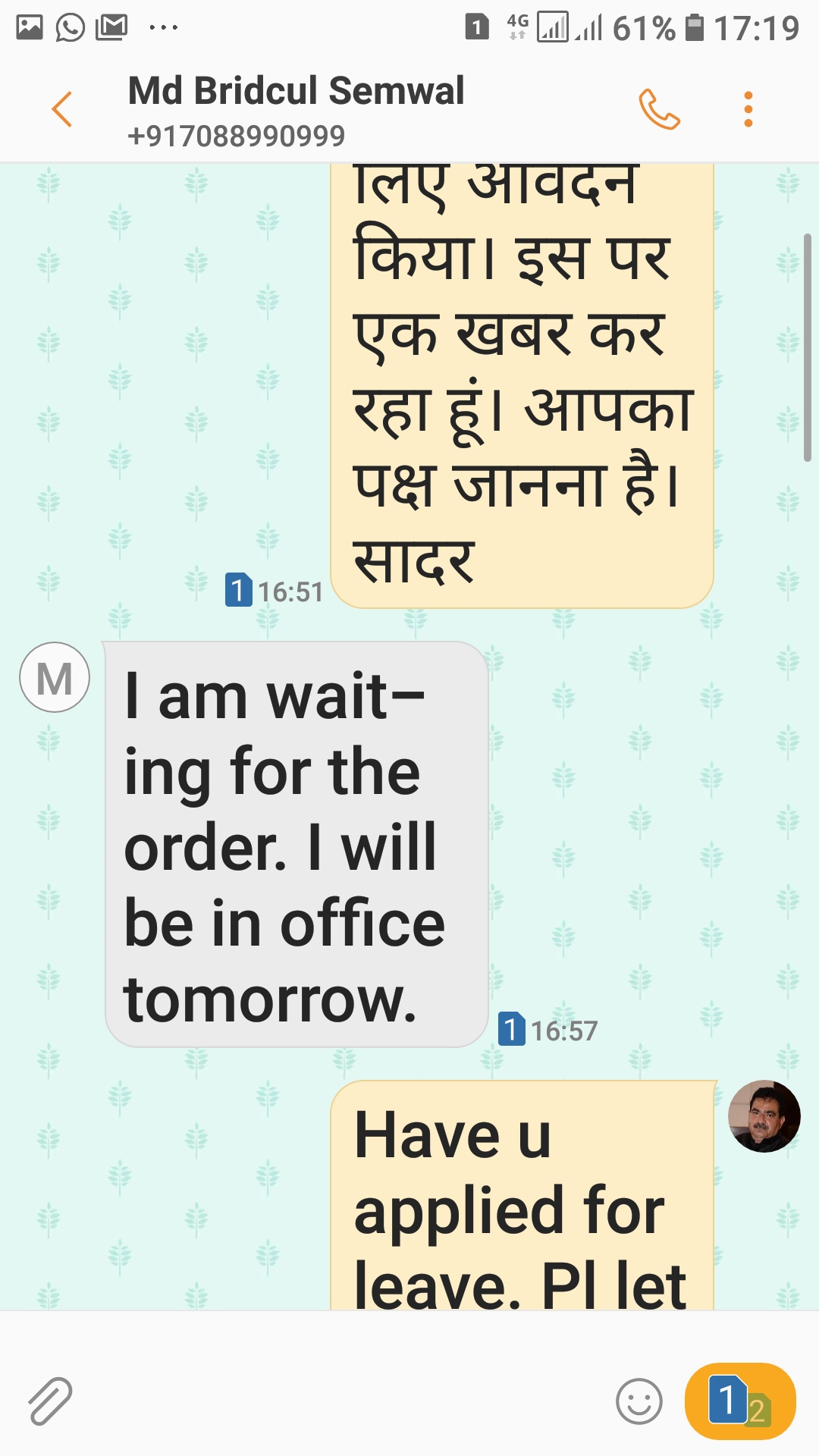Open the sender's profile photo
The width and height of the screenshot is (819, 1456).
coord(764,1116)
